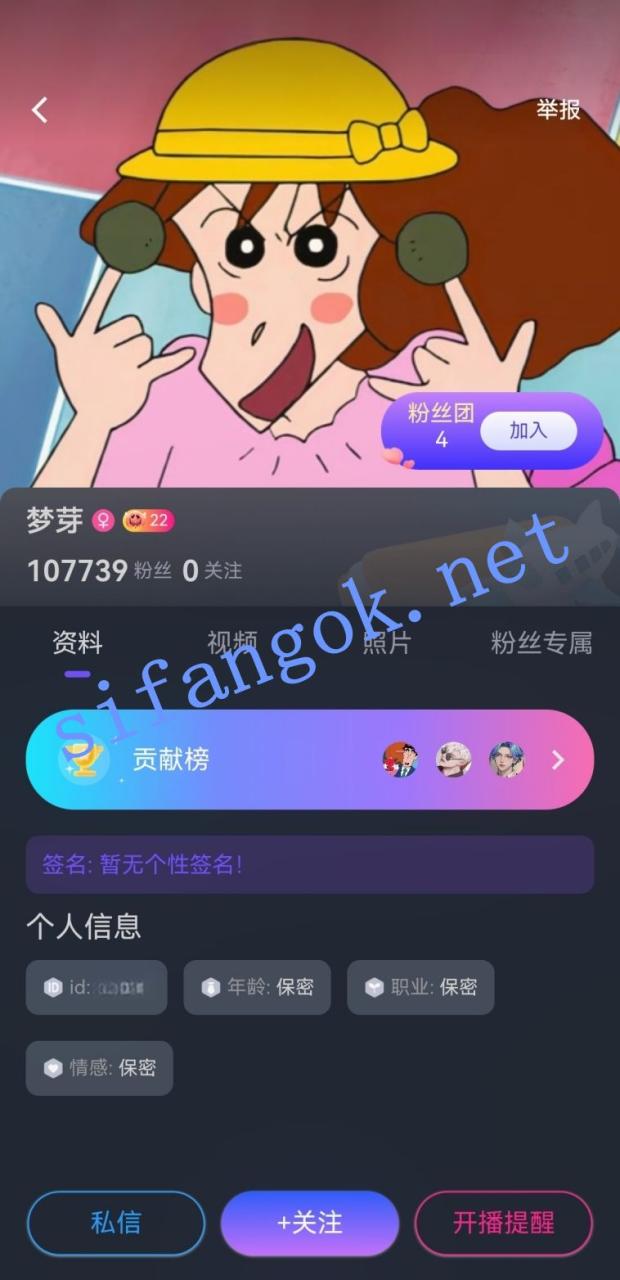View the 107739 粉丝 list
The width and height of the screenshot is (620, 1280).
(x=98, y=571)
